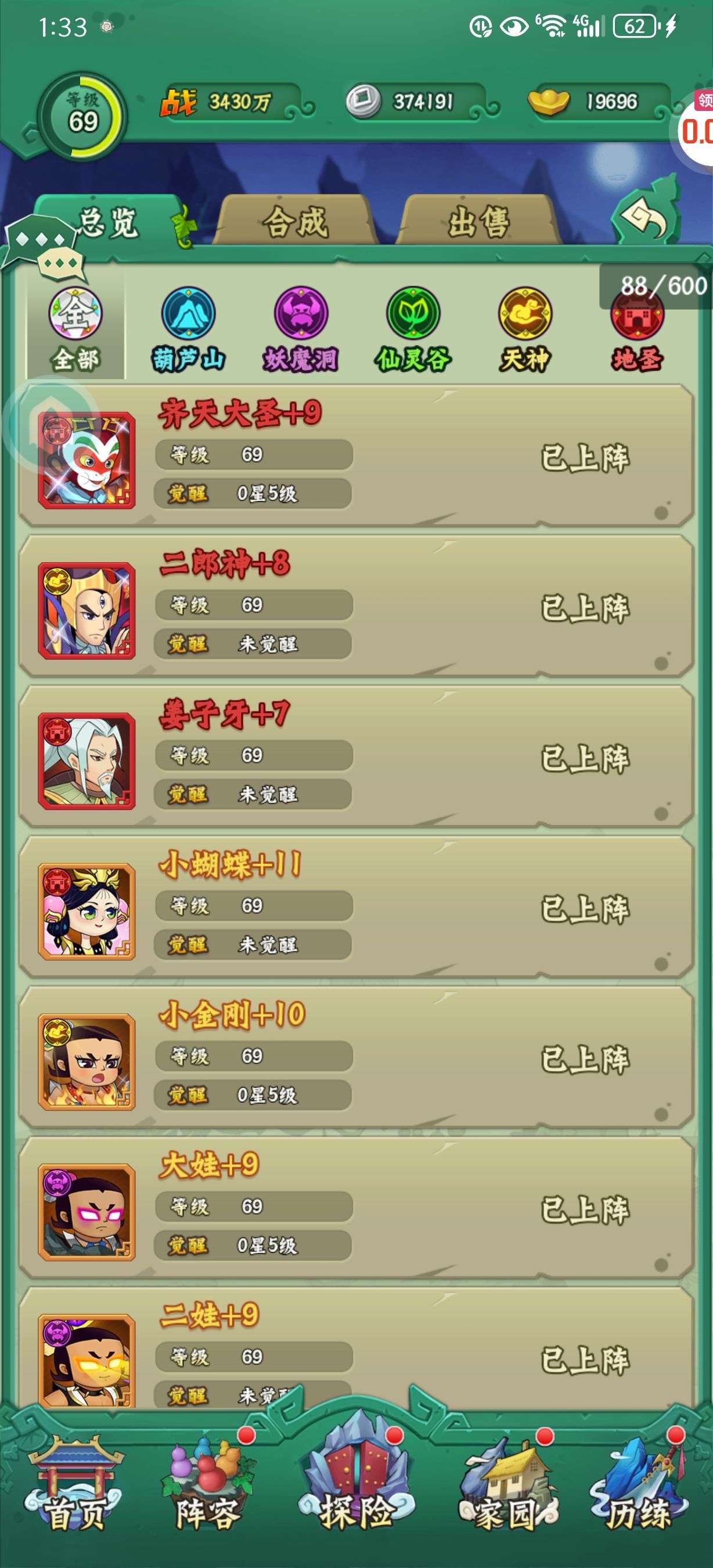Open hero 齐天大圣+9 details

pyautogui.click(x=356, y=455)
